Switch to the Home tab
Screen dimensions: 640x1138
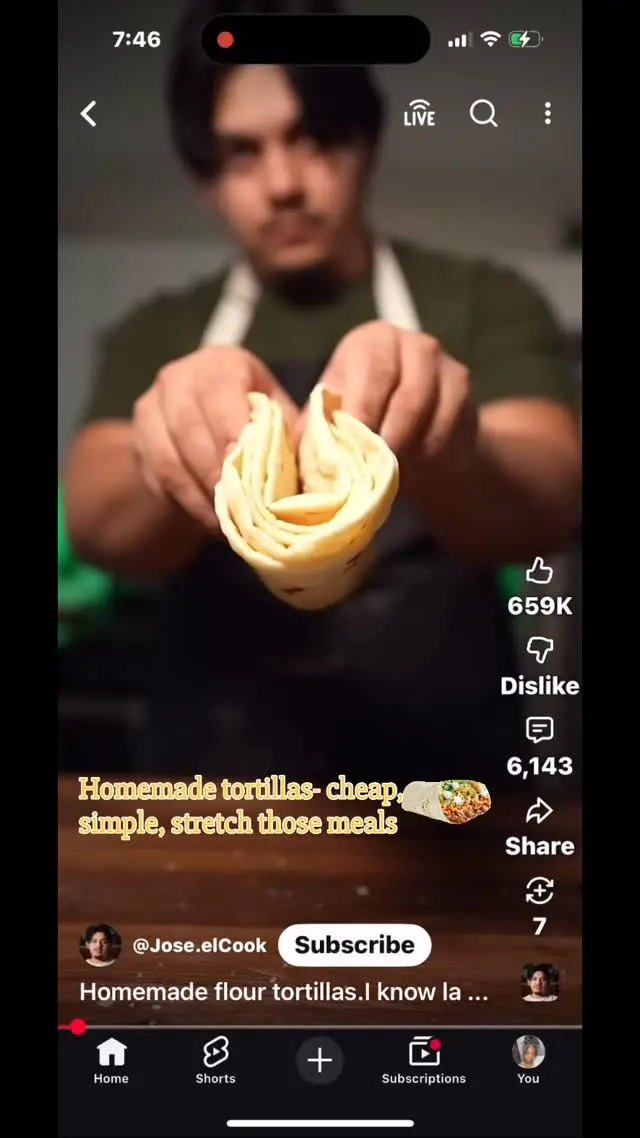pyautogui.click(x=111, y=1060)
